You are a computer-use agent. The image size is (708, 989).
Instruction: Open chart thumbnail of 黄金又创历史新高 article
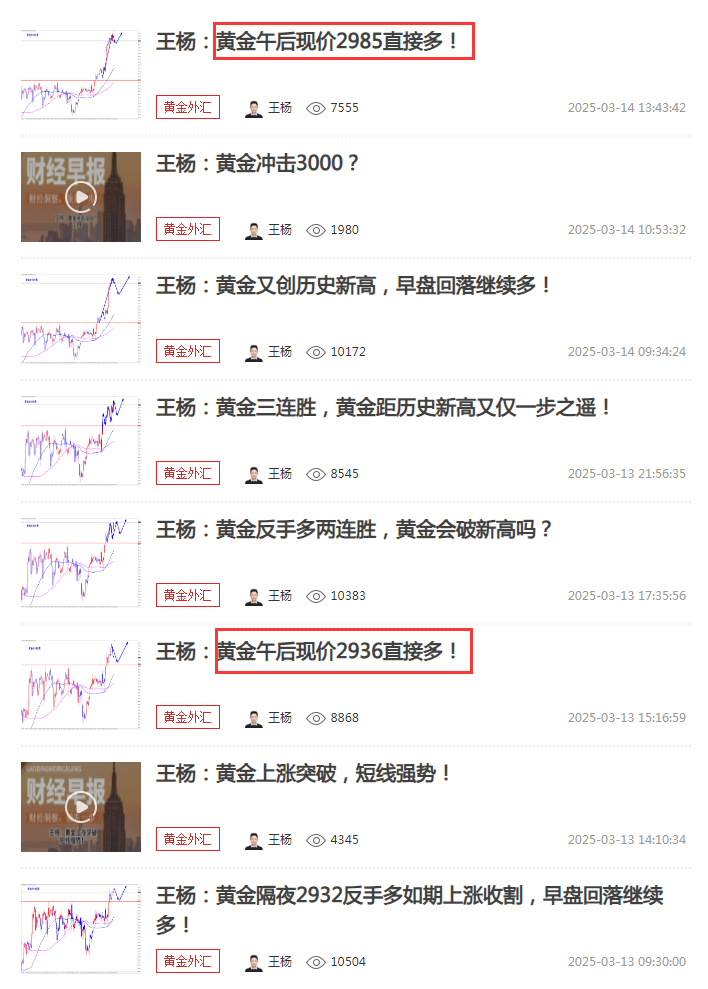pyautogui.click(x=81, y=318)
